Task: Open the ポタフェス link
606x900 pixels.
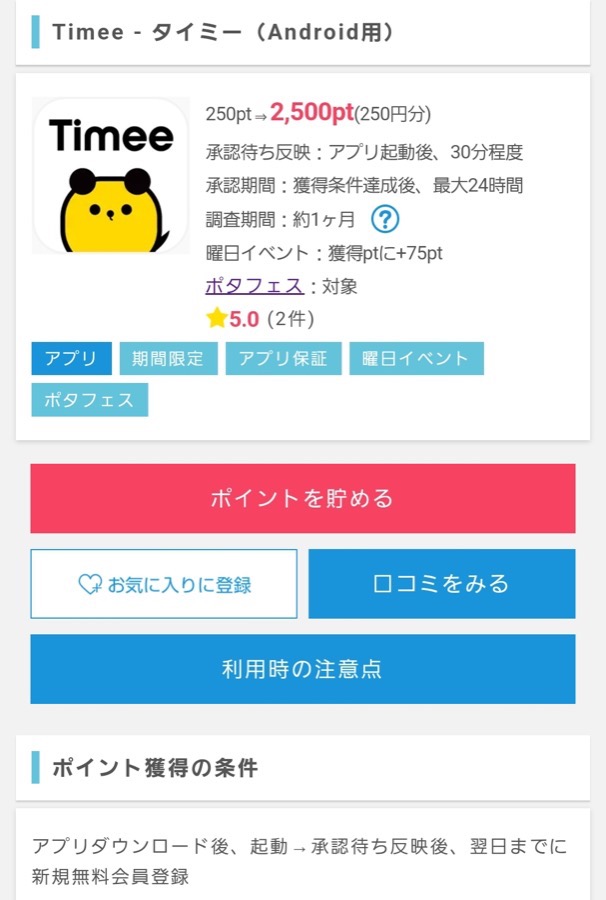Action: 254,286
